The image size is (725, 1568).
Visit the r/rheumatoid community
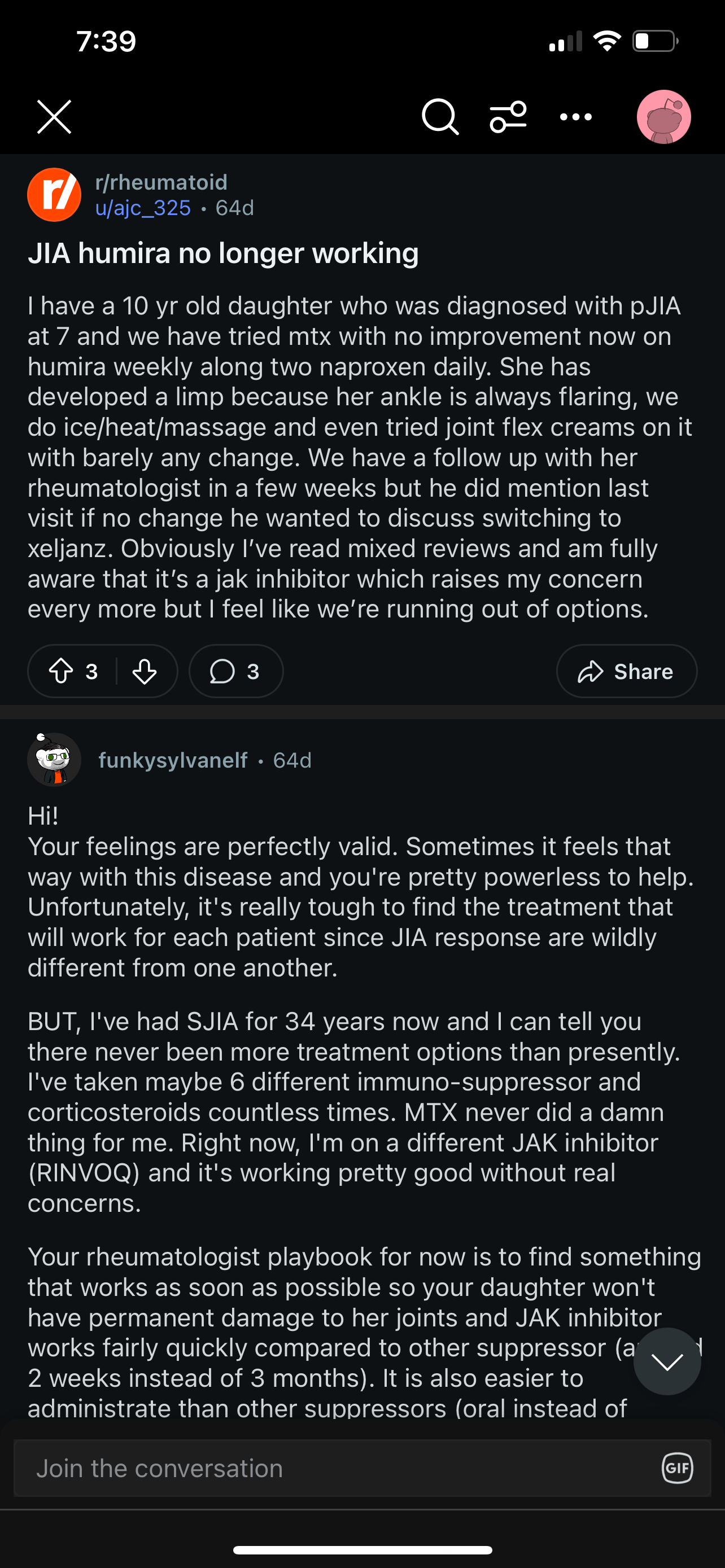[x=161, y=182]
